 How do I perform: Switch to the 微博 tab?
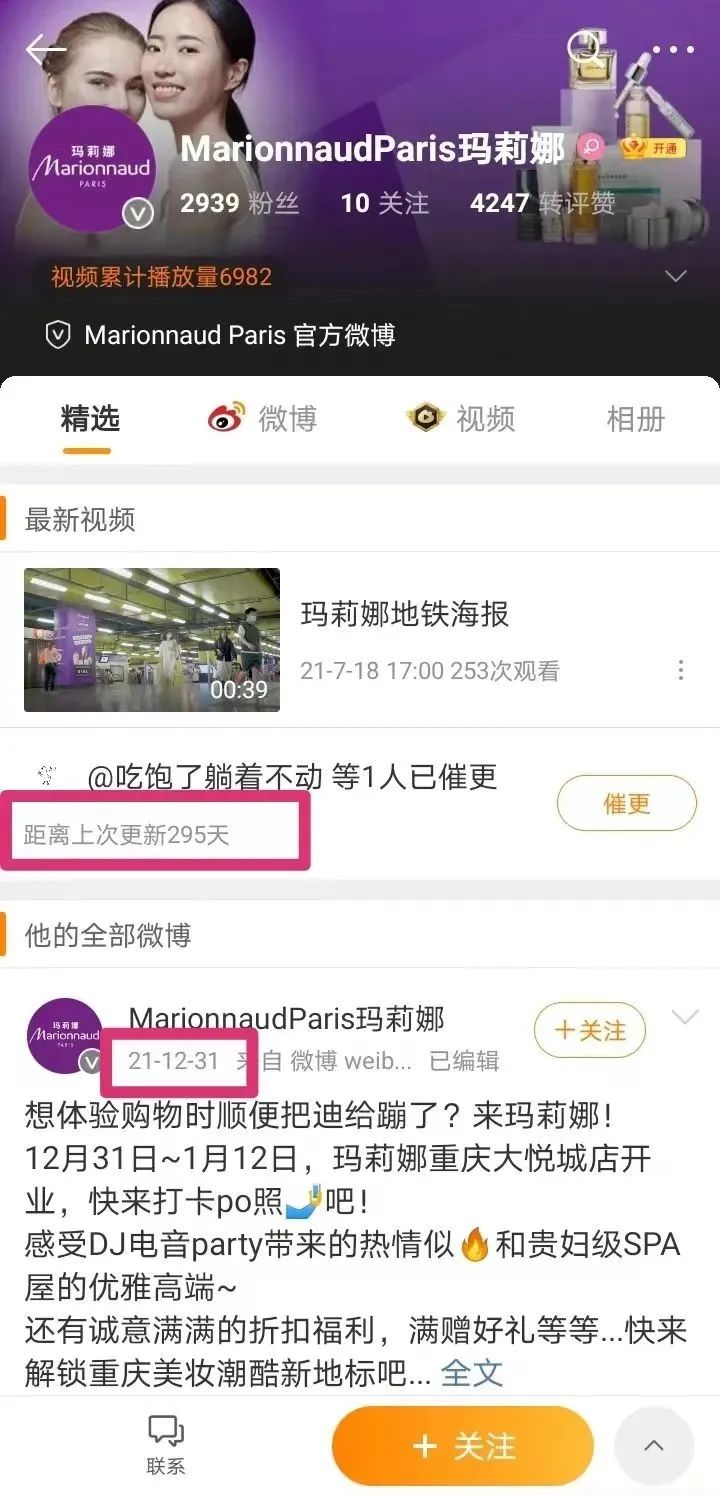(x=263, y=419)
